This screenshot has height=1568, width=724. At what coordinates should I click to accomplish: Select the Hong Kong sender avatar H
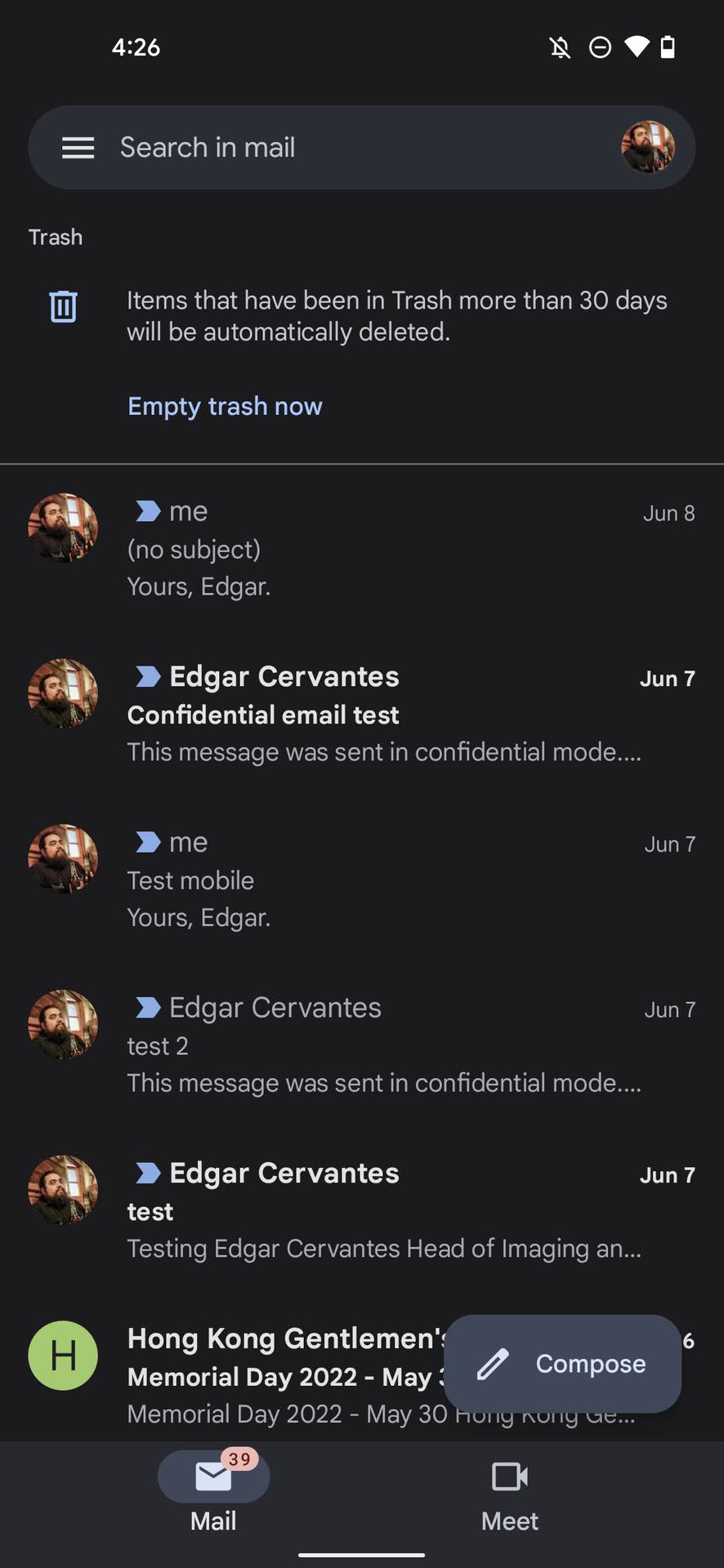coord(63,1355)
